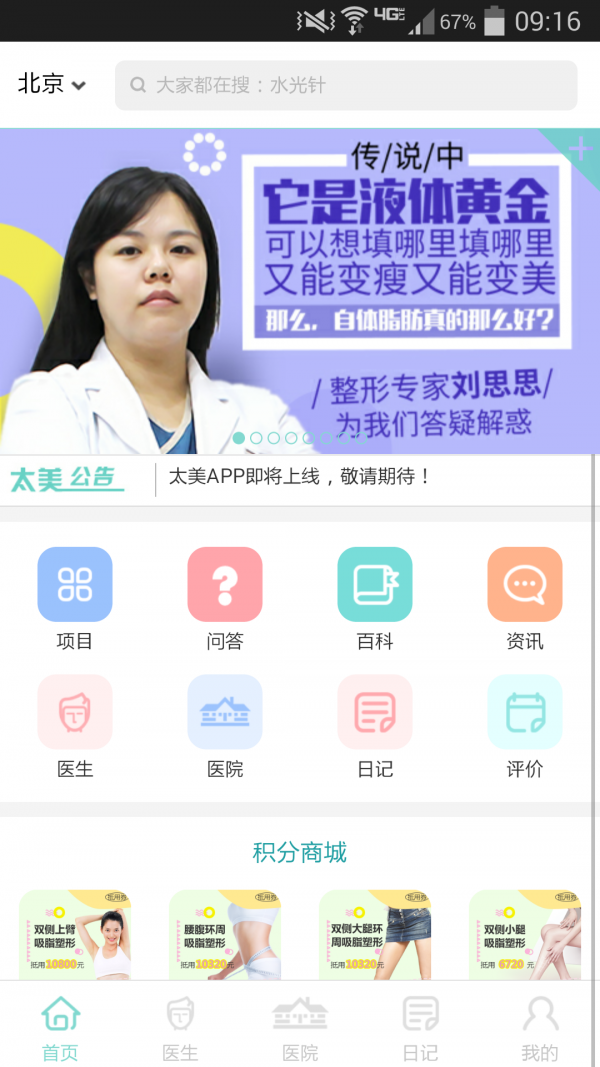Open the 问答 section
Screen dimensions: 600x1067
point(225,598)
